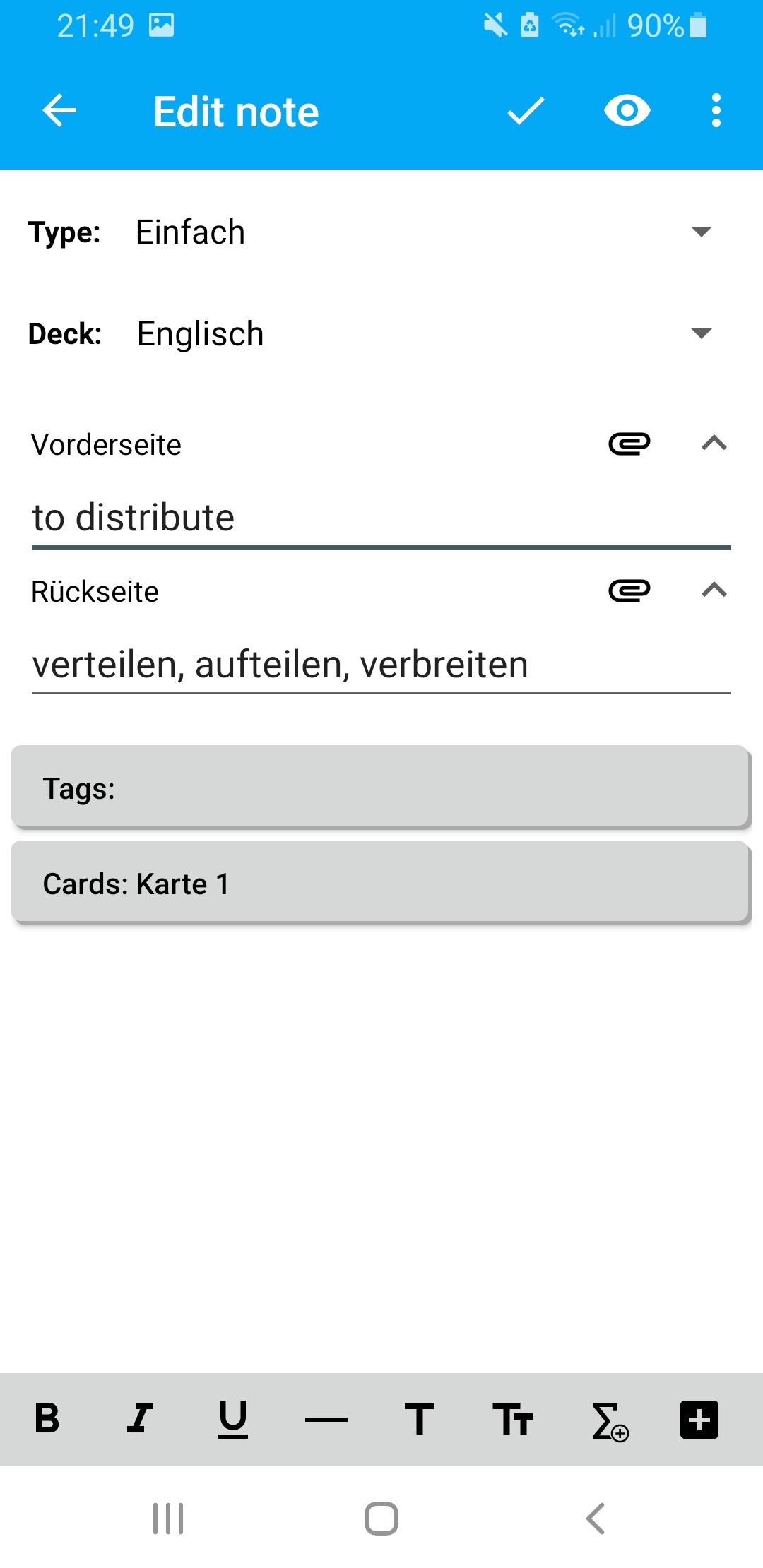
Task: Open the overflow menu
Action: pos(716,111)
